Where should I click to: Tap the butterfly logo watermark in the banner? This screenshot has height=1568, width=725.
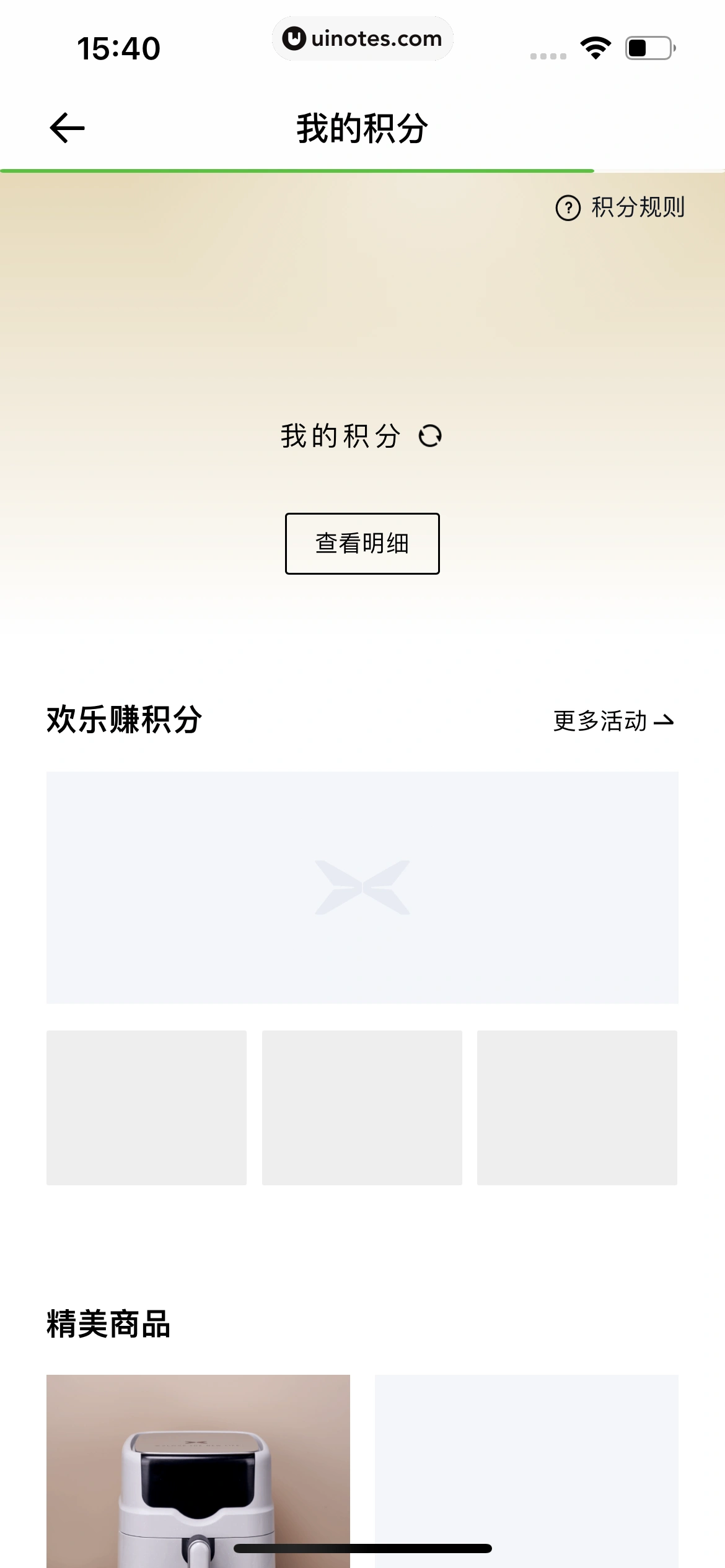click(x=362, y=887)
